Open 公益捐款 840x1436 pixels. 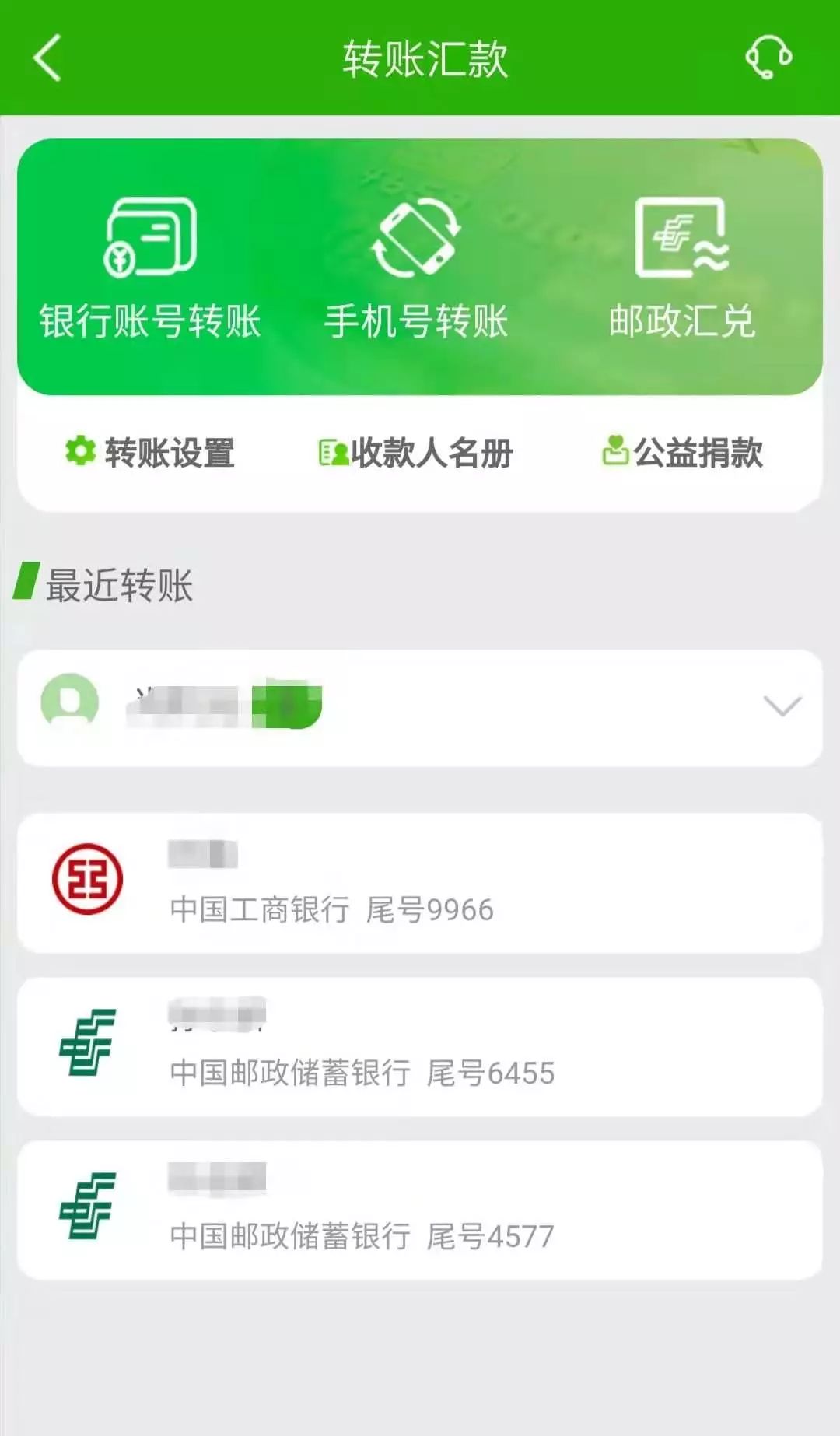683,453
